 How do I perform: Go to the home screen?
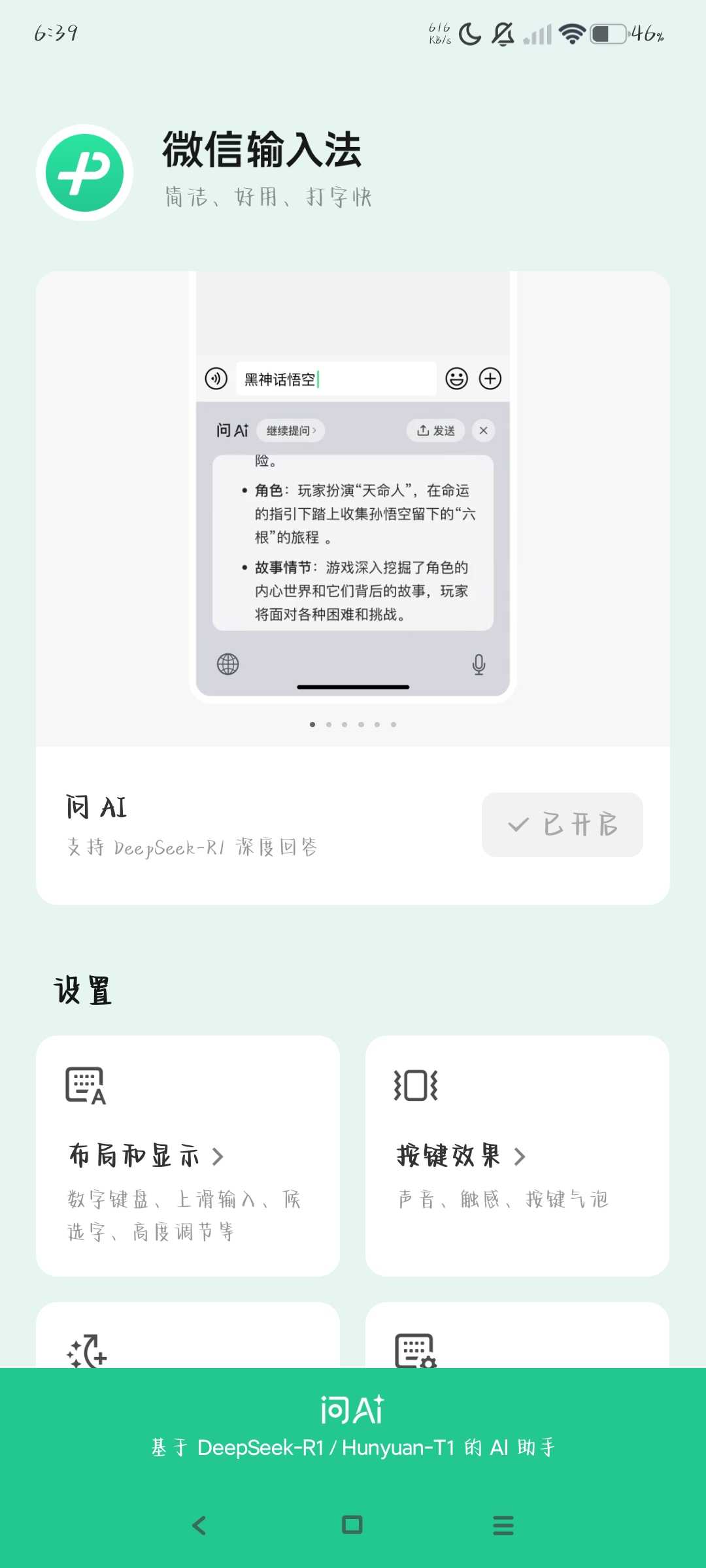(x=352, y=1526)
